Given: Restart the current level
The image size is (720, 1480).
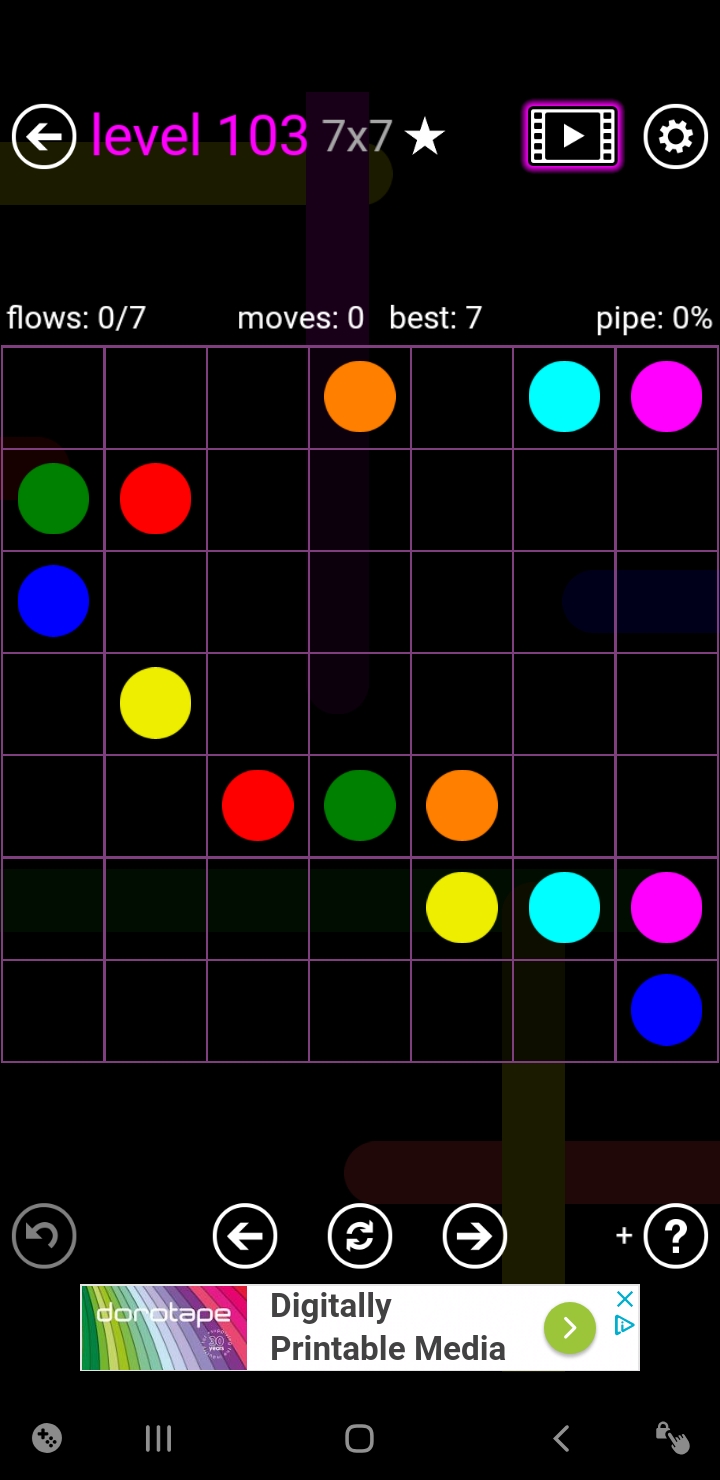Looking at the screenshot, I should pos(360,1236).
